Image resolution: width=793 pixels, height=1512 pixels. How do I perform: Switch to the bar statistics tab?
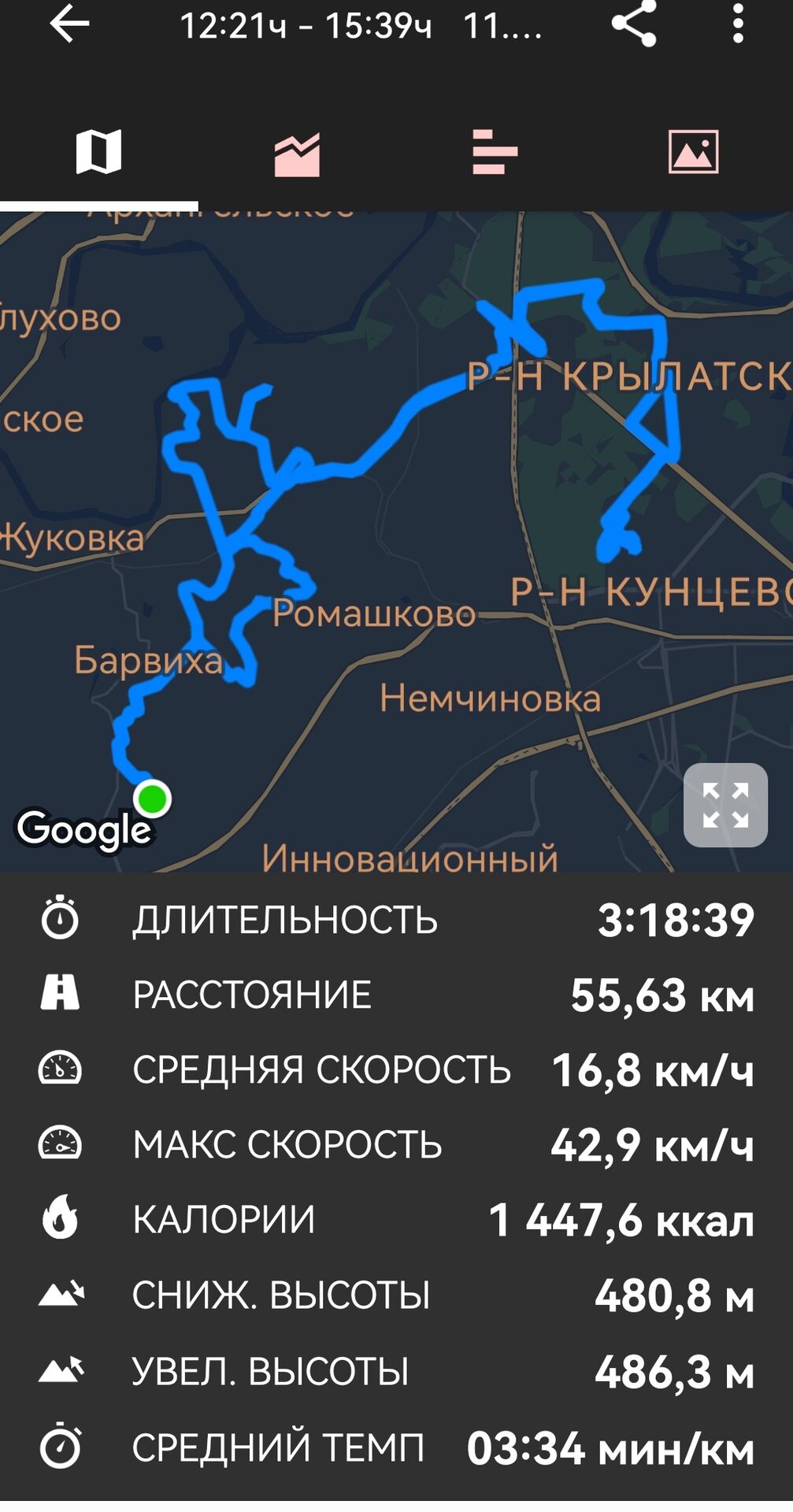[x=495, y=152]
